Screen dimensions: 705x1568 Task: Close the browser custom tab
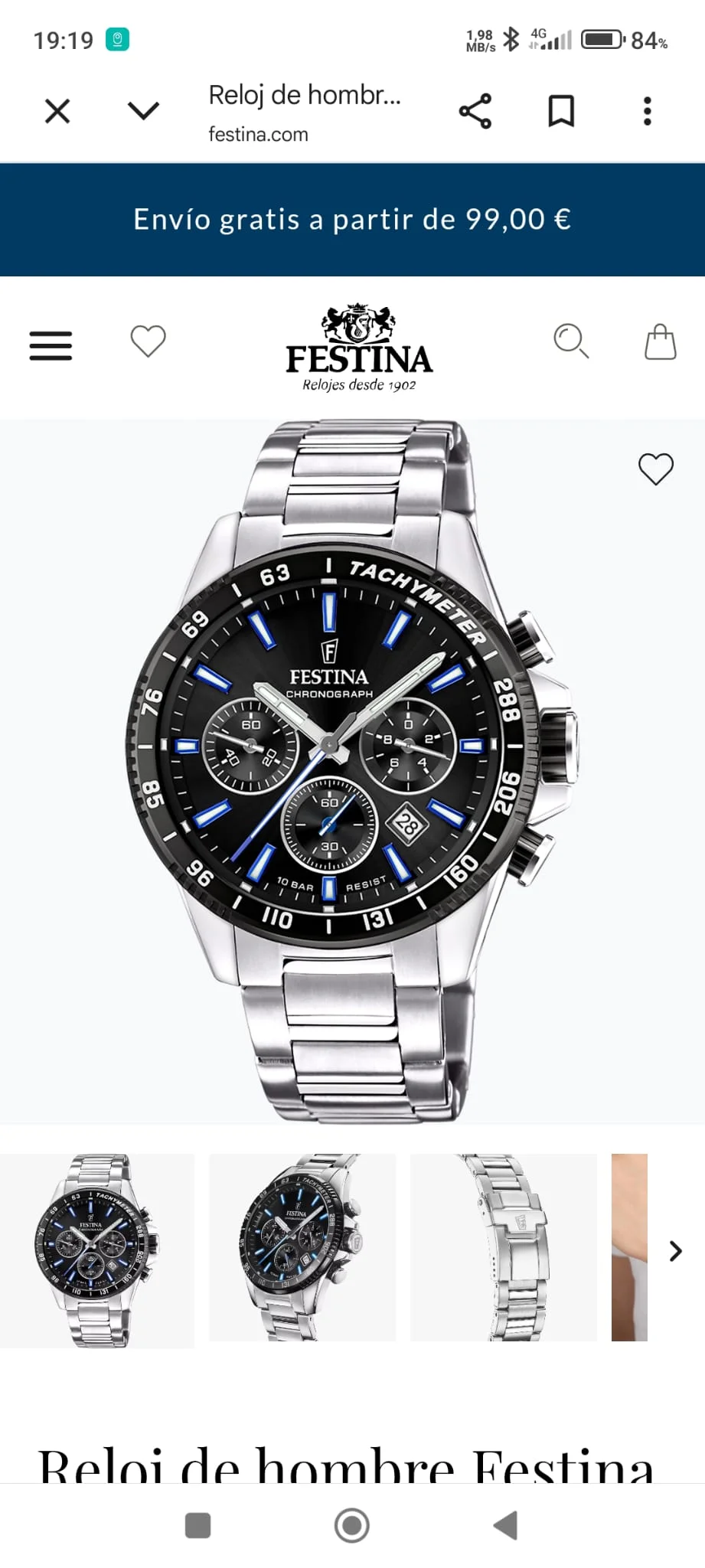57,111
